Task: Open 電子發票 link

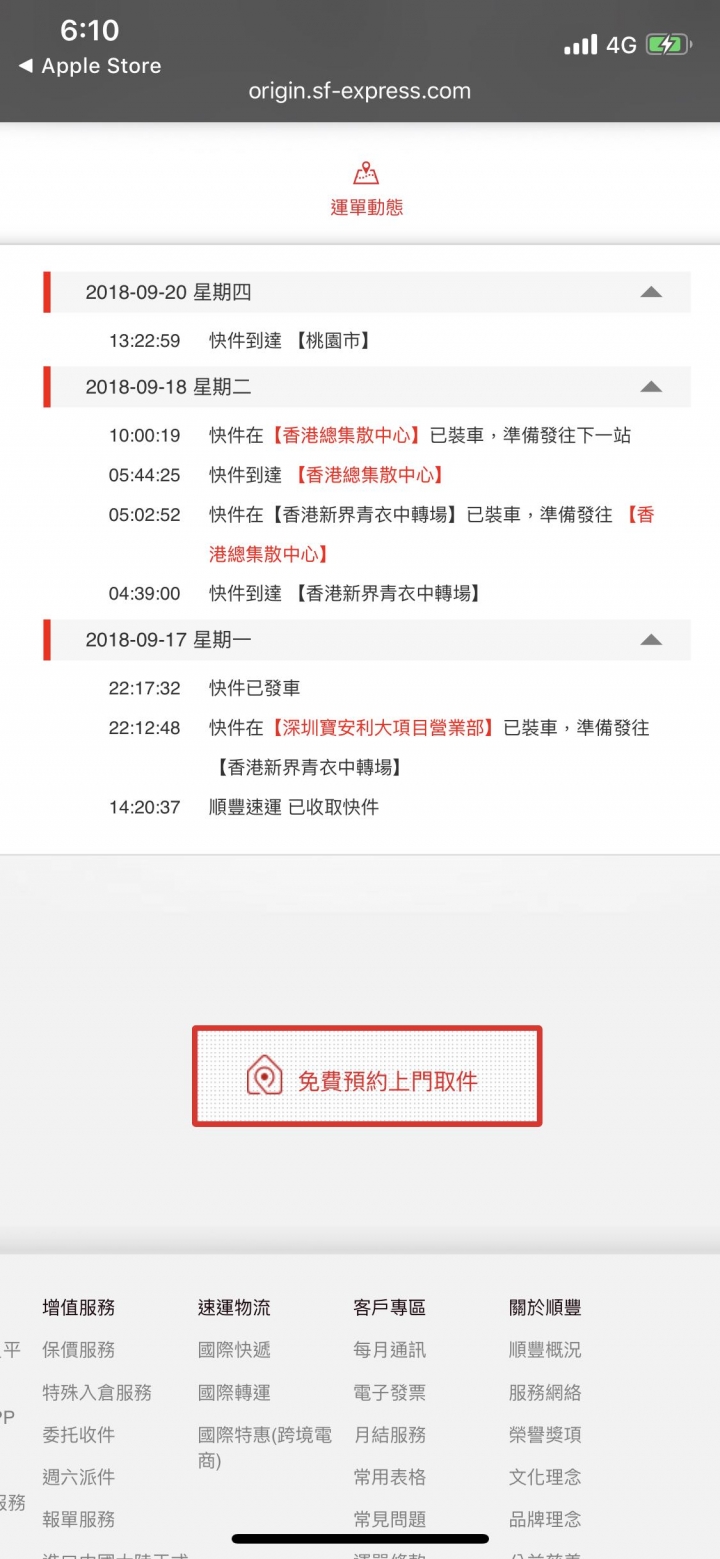Action: click(x=389, y=1392)
